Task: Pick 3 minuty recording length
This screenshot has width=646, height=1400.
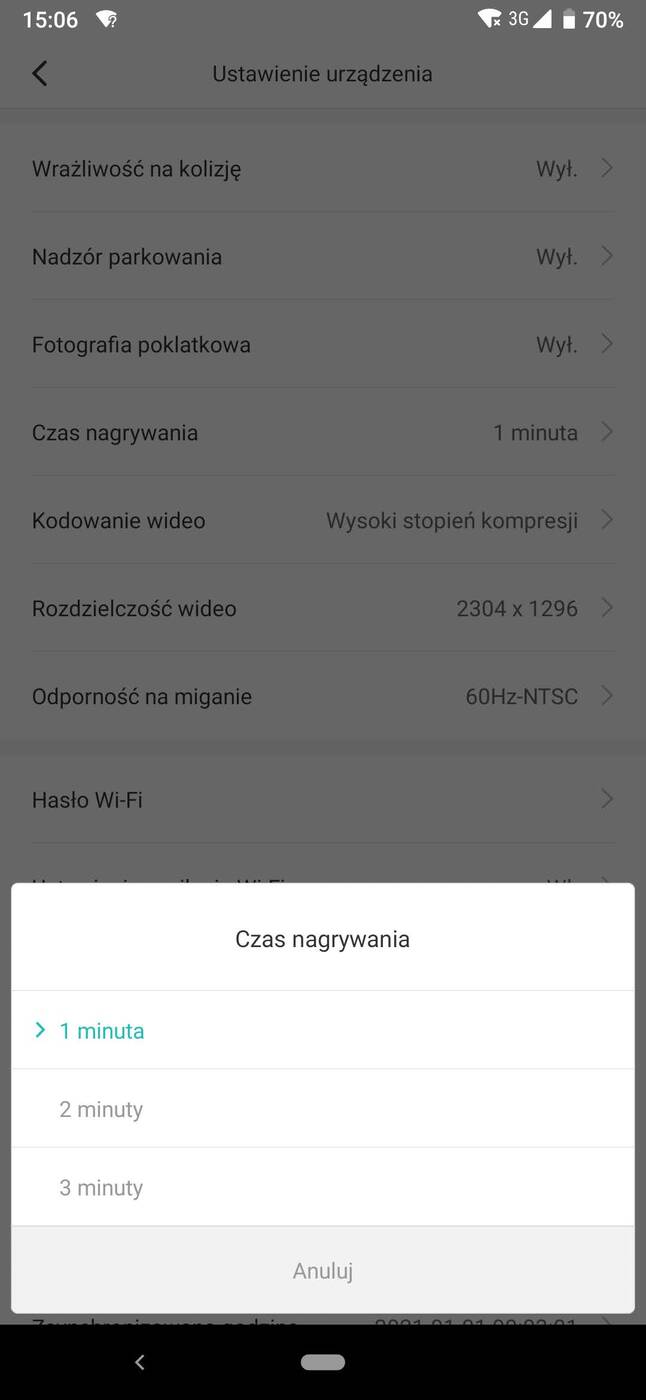Action: [101, 1188]
